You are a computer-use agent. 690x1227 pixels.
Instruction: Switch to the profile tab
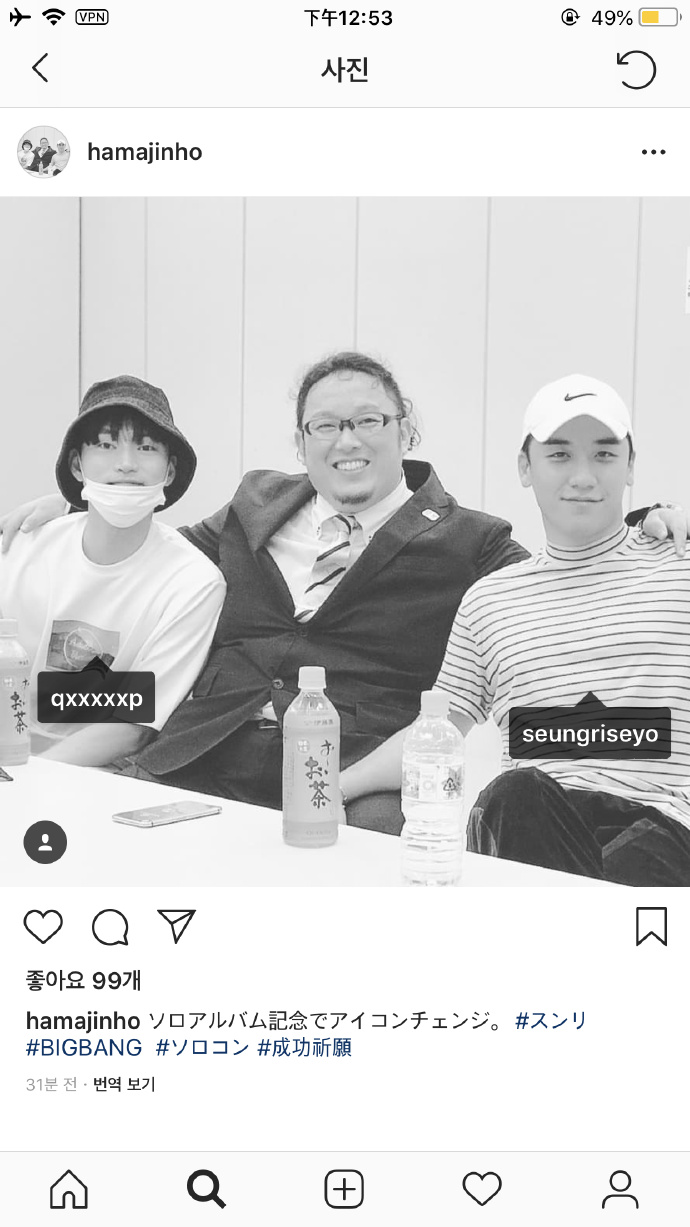(x=620, y=1190)
